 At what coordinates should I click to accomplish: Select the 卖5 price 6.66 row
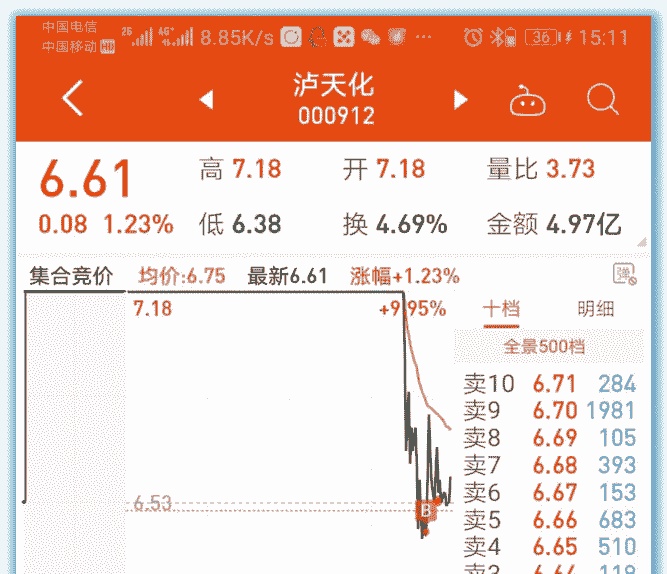pyautogui.click(x=550, y=520)
